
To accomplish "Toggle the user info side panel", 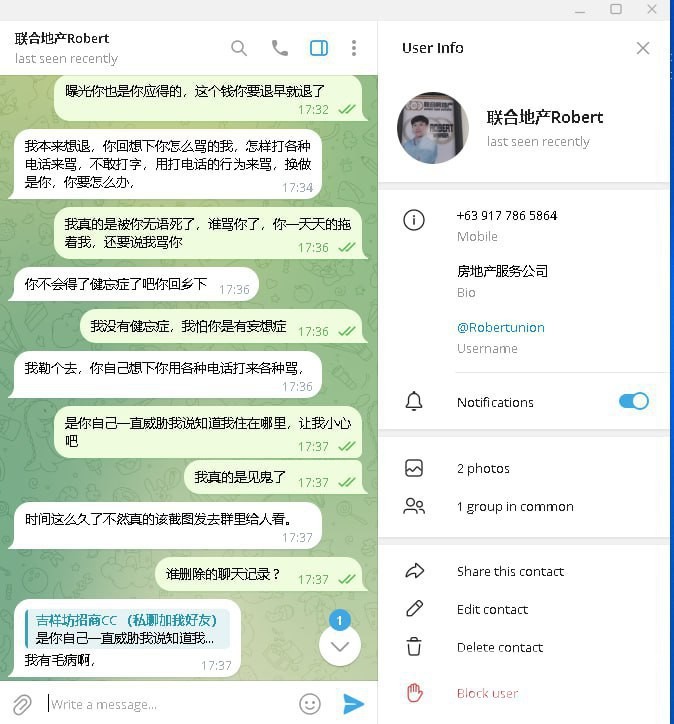I will point(319,48).
